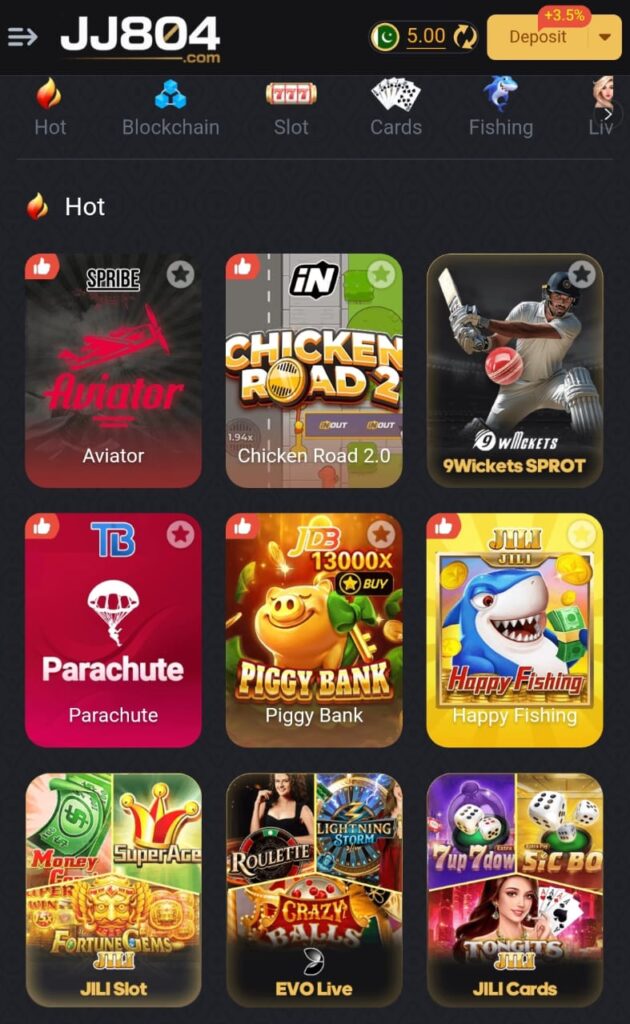Open the JILI Slot collection
Screen dimensions: 630x1024
point(113,890)
